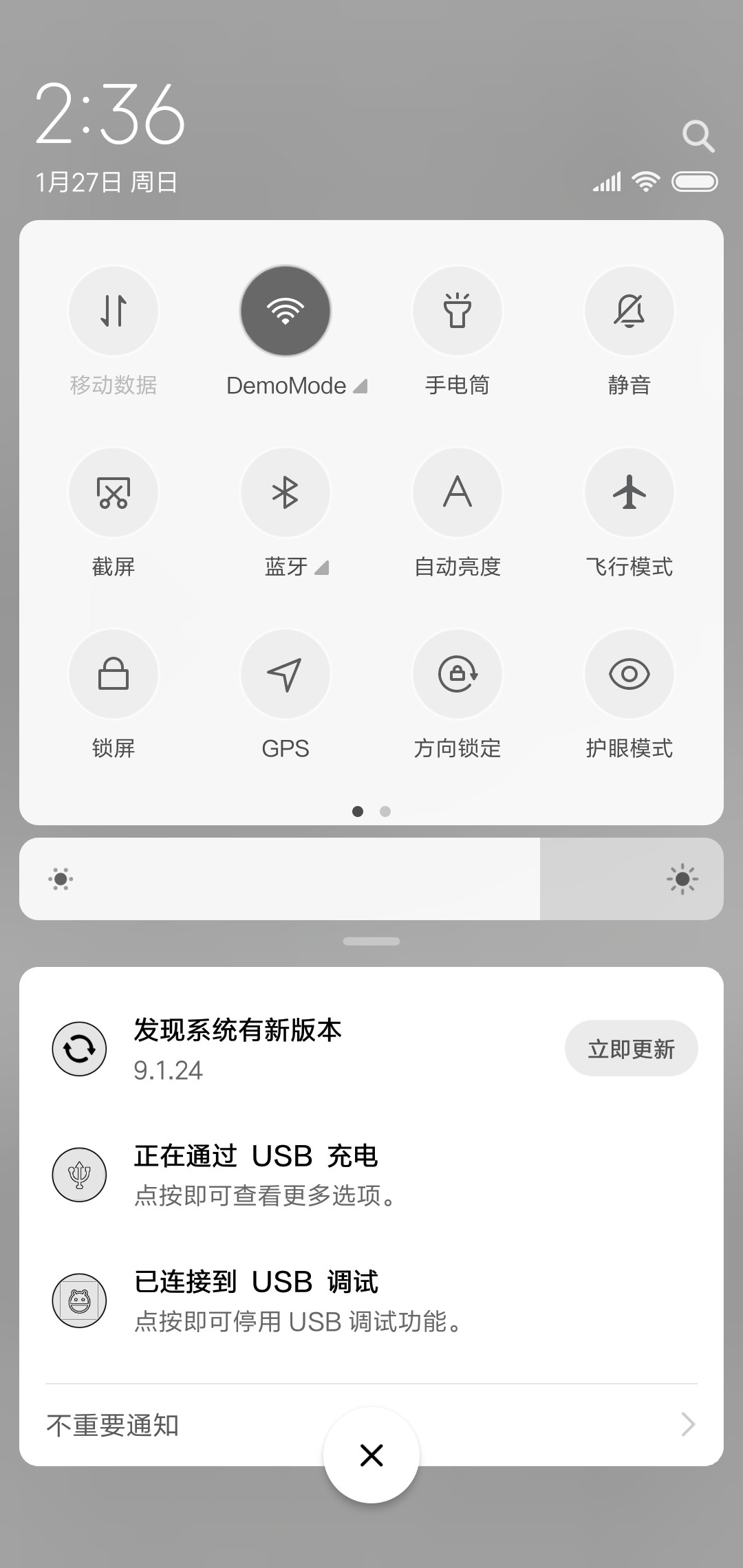Take a screenshot with 截屏
The image size is (743, 1568).
[114, 492]
